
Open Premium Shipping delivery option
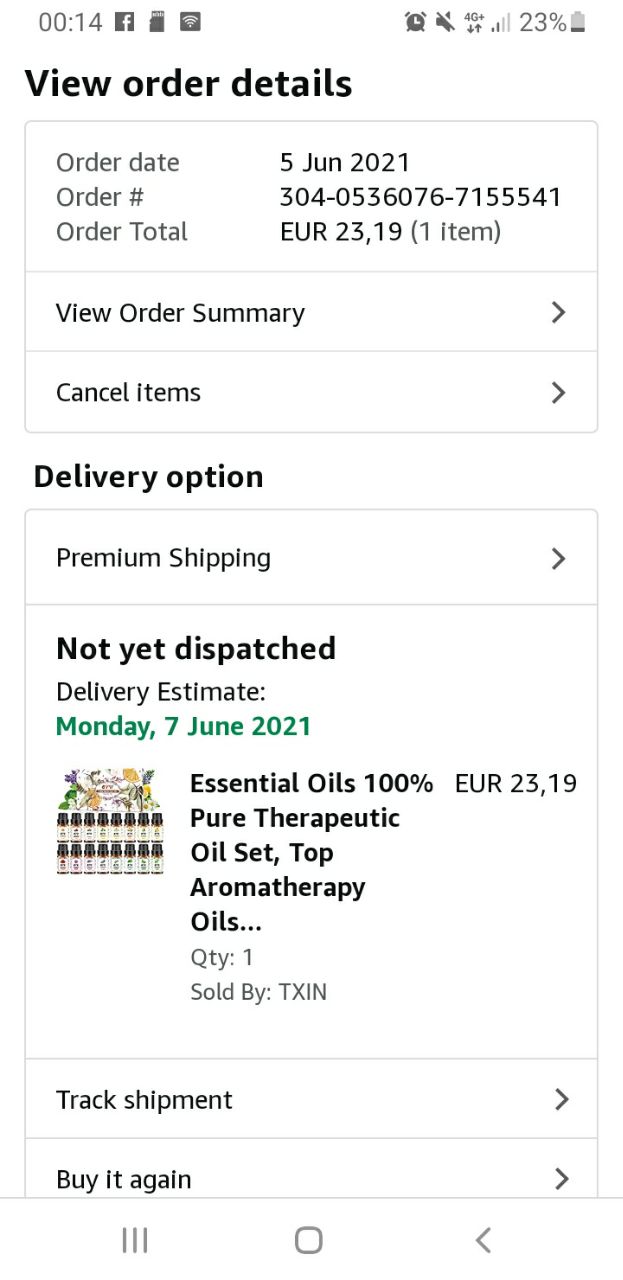(x=310, y=558)
